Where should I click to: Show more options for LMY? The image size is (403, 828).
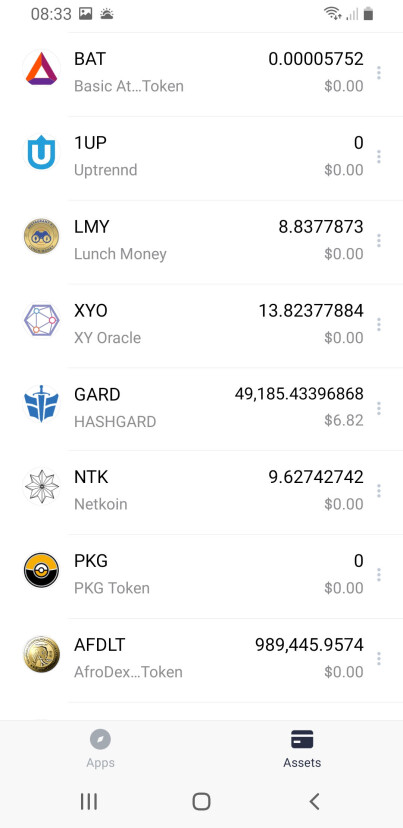pyautogui.click(x=379, y=241)
